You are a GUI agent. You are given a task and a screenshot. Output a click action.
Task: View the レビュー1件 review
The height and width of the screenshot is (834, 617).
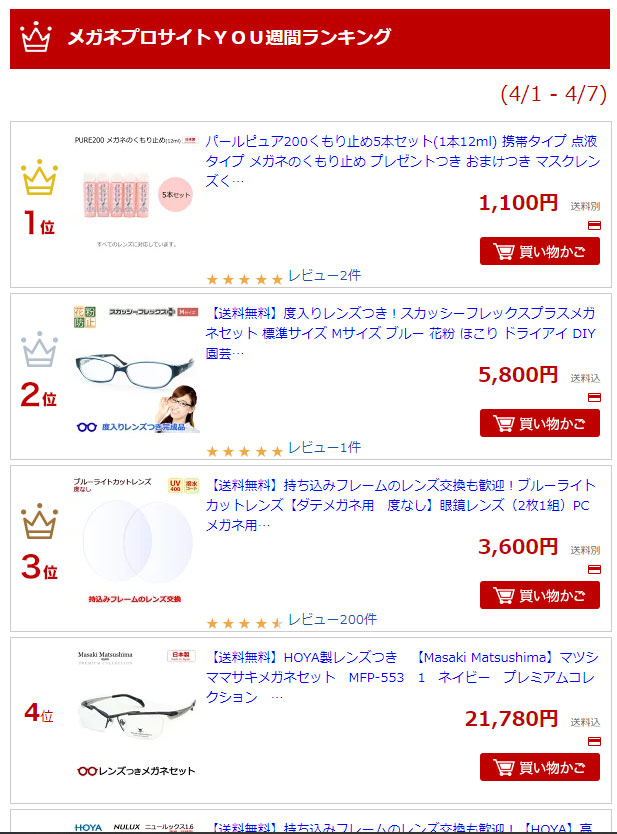click(x=324, y=447)
